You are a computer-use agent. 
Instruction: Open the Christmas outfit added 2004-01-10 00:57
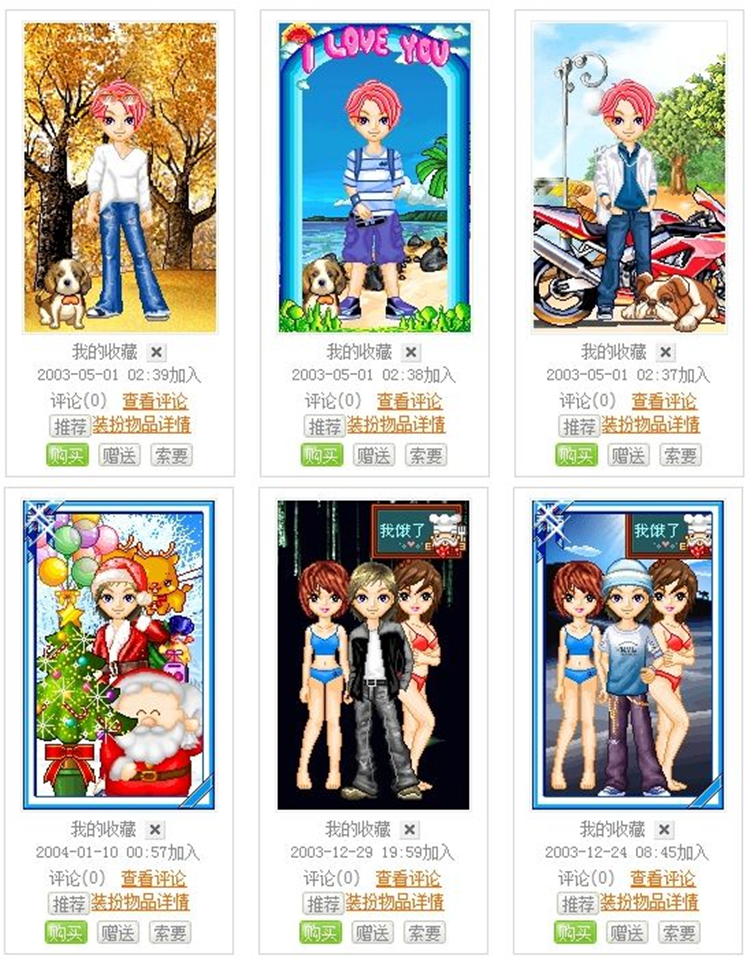coord(119,654)
